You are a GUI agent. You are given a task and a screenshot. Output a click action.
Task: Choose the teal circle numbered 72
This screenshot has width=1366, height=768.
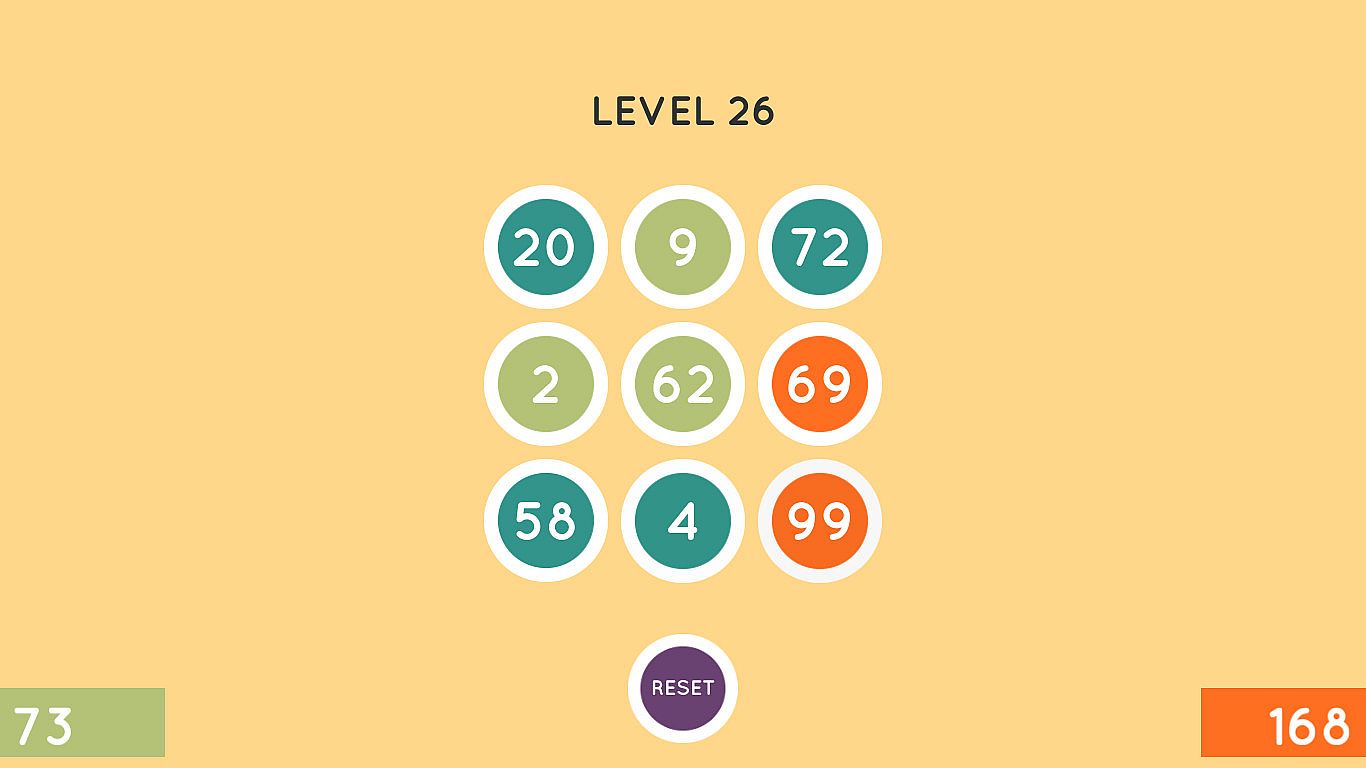coord(820,247)
